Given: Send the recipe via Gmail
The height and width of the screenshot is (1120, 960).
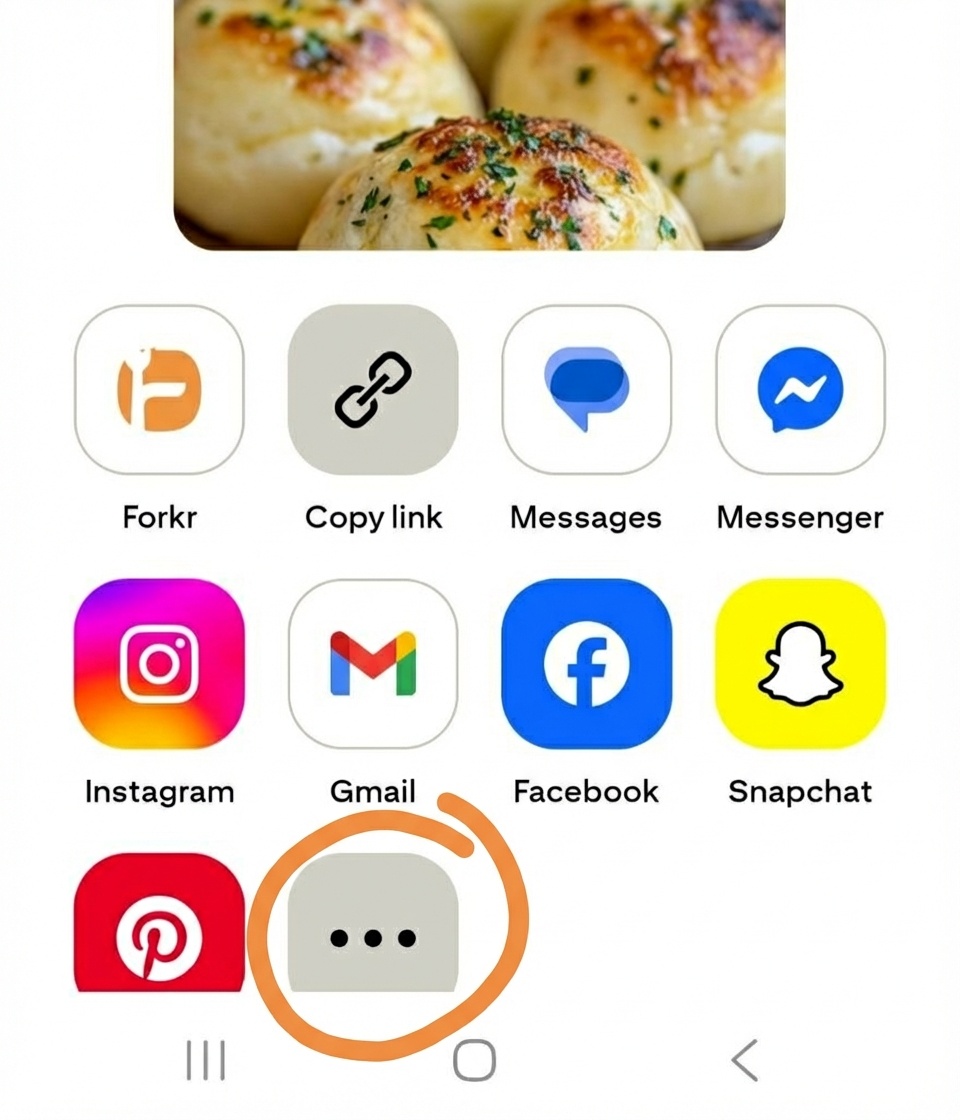Looking at the screenshot, I should [373, 663].
